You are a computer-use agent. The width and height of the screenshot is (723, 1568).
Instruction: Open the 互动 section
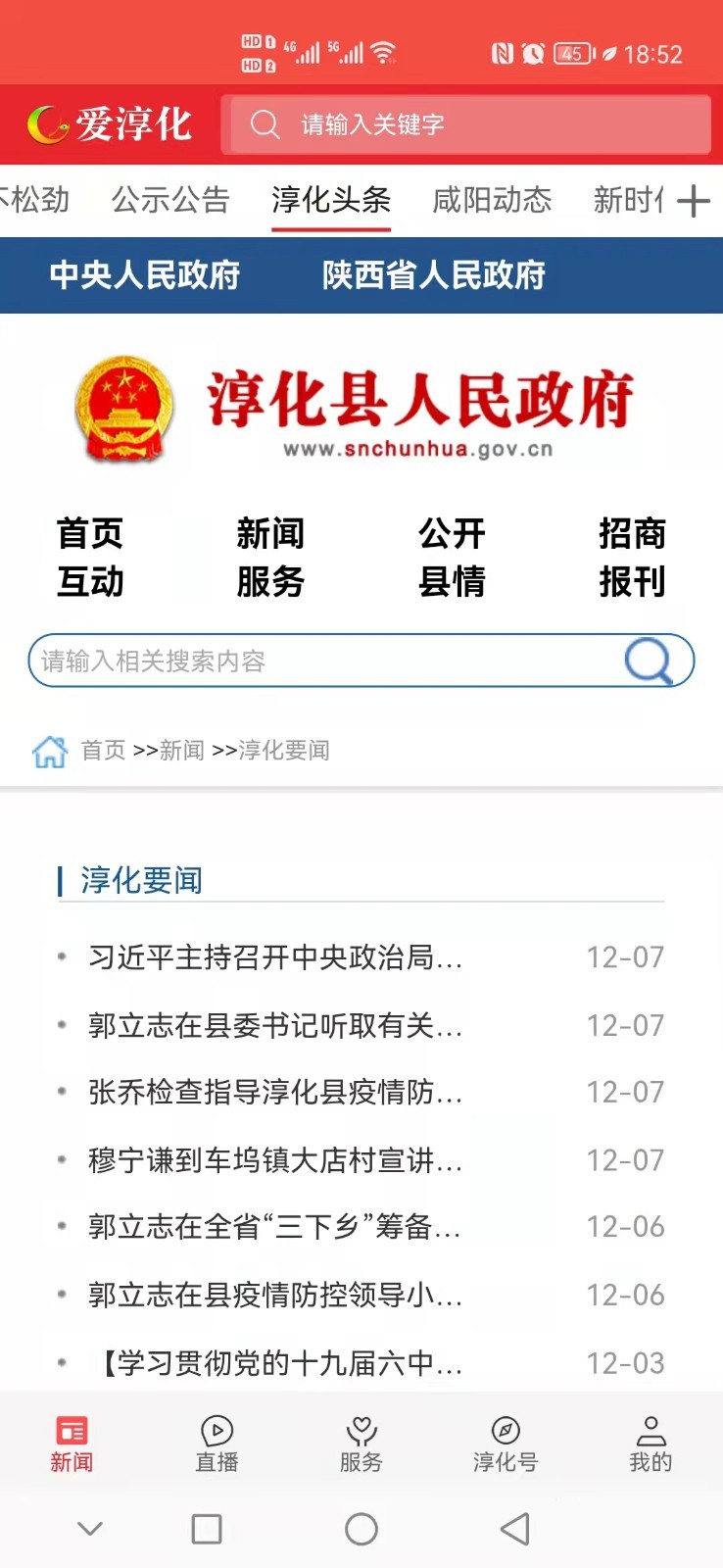click(90, 582)
